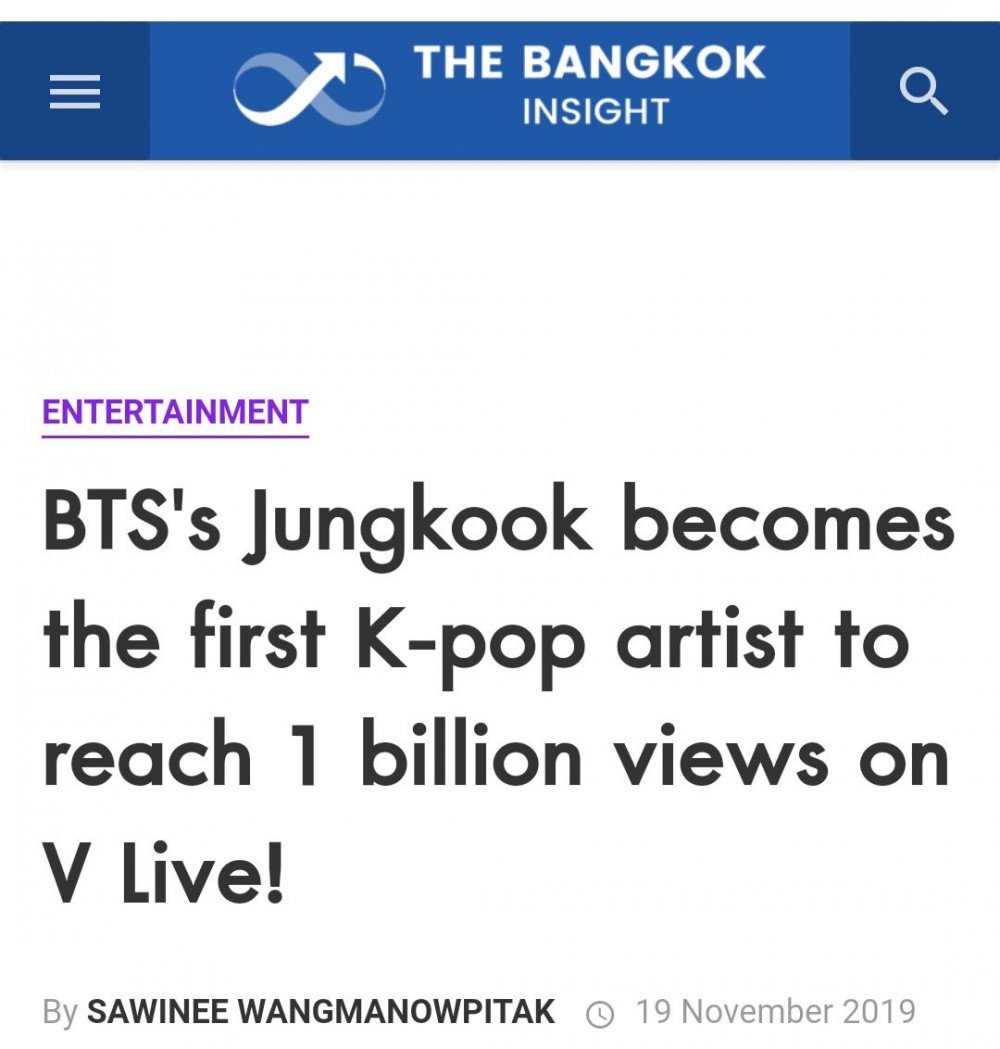View author Sawinee Wangmanowpitak's articles
Screen dimensions: 1000x1049
click(x=321, y=1012)
